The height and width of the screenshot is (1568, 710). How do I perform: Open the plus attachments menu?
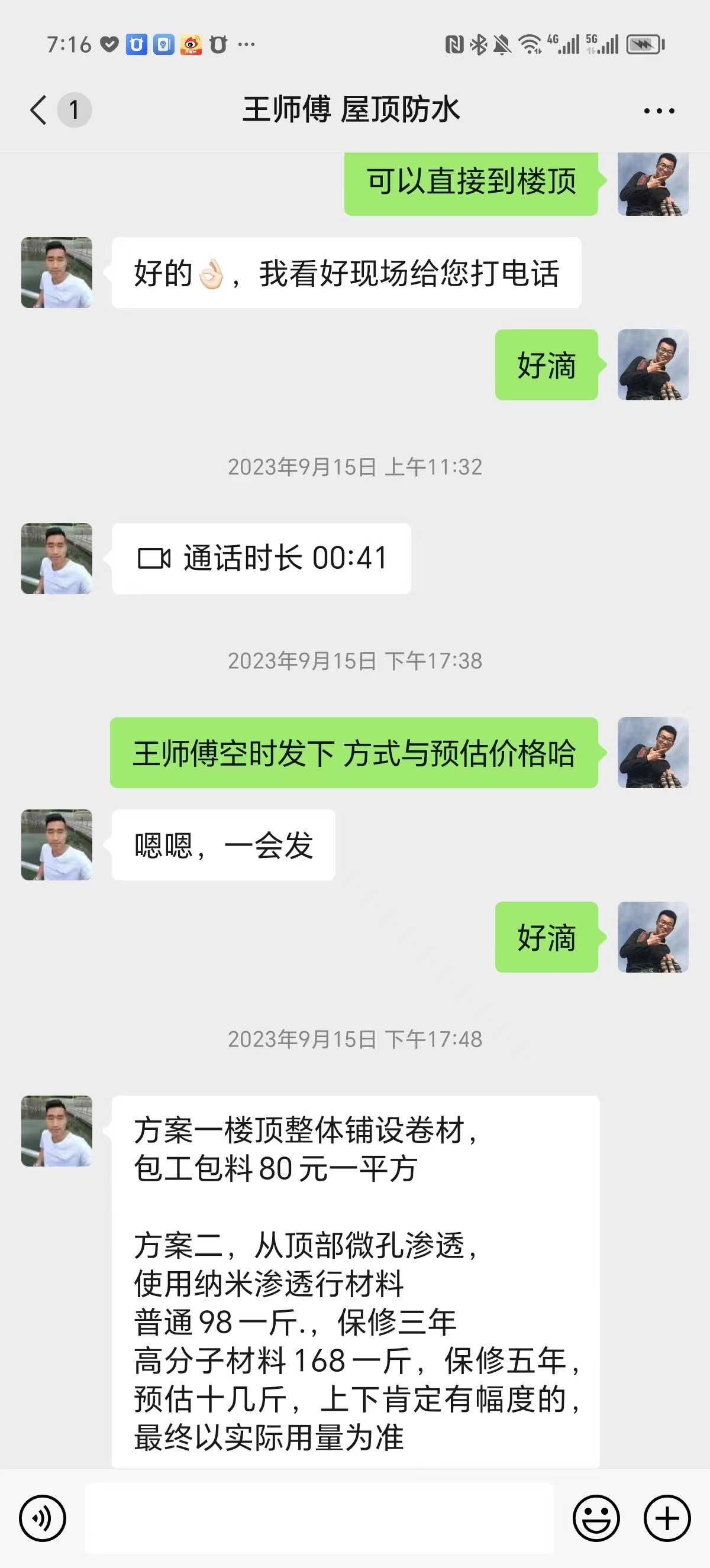667,1518
